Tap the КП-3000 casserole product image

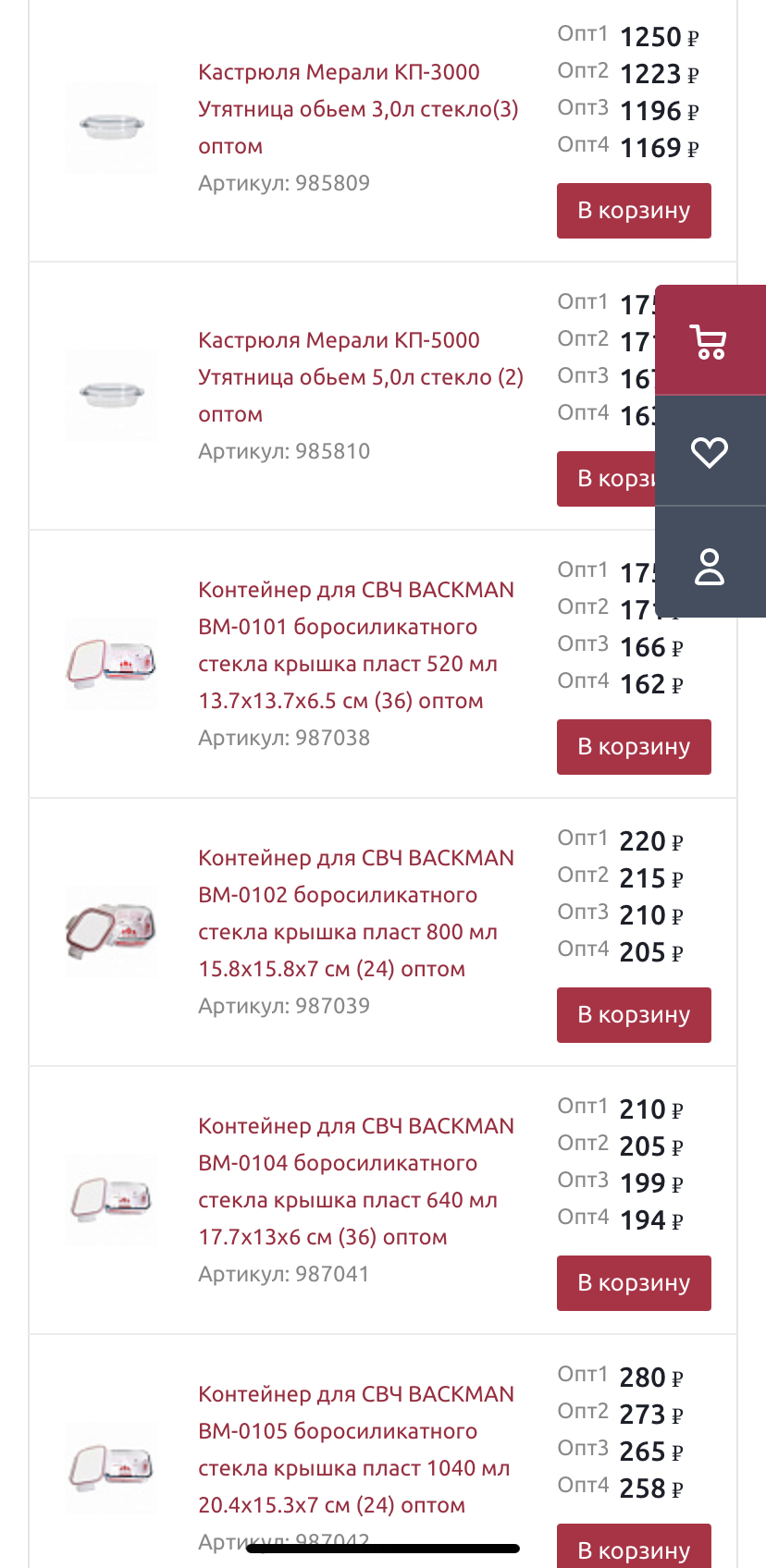[x=111, y=127]
